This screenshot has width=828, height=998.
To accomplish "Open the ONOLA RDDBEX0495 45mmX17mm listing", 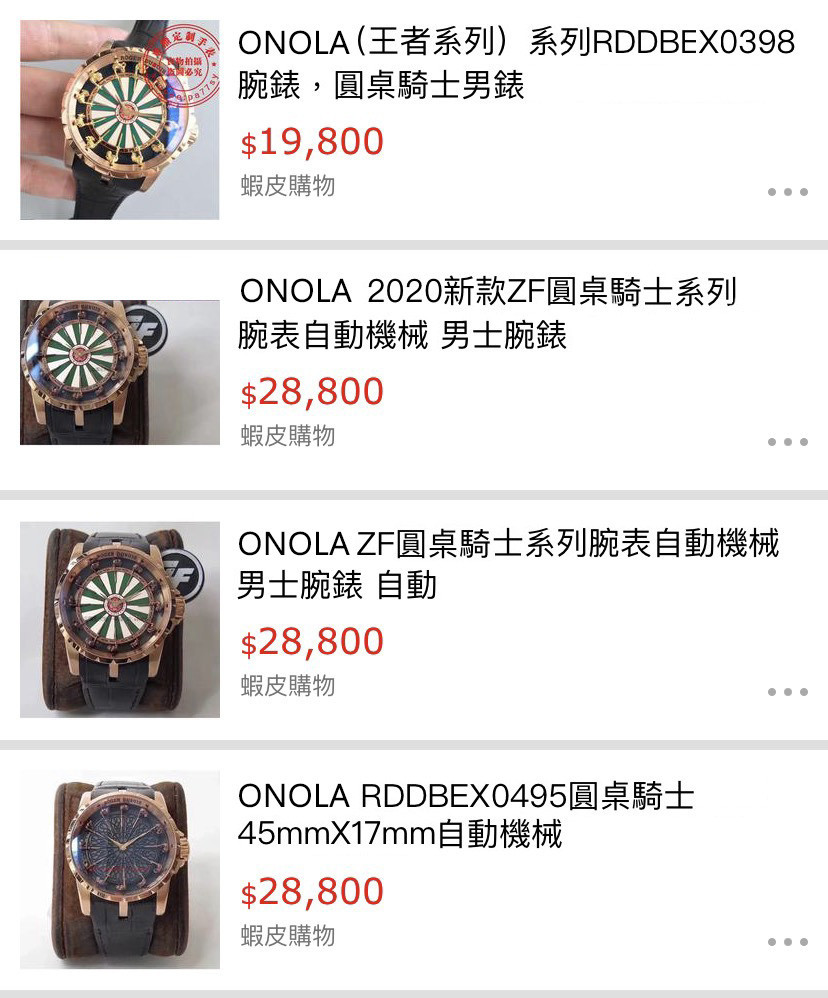I will [466, 814].
